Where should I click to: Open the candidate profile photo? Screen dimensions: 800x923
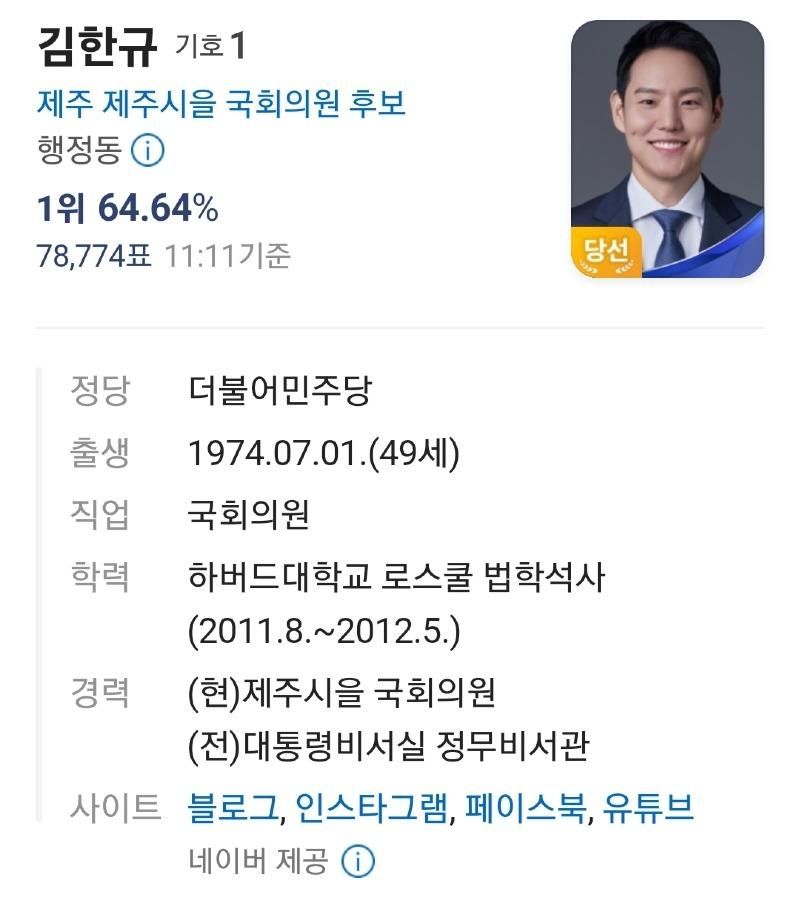click(667, 148)
